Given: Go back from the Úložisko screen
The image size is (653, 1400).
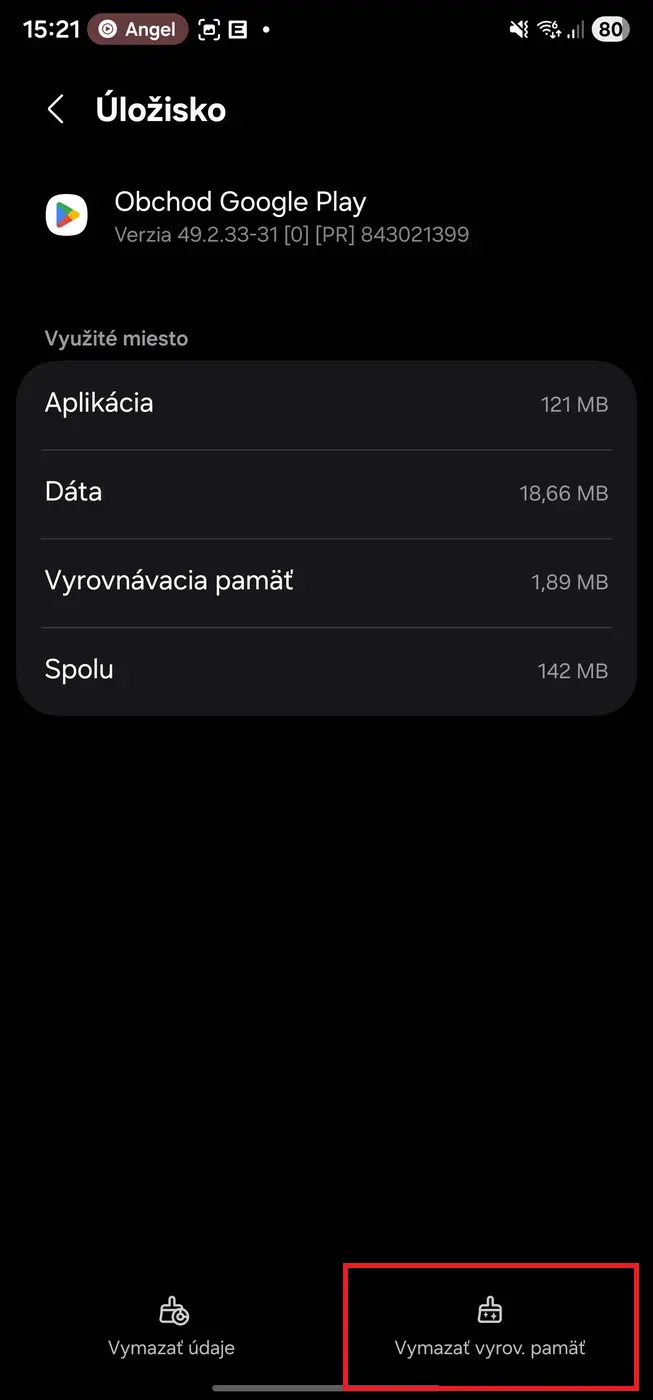Looking at the screenshot, I should coord(56,109).
